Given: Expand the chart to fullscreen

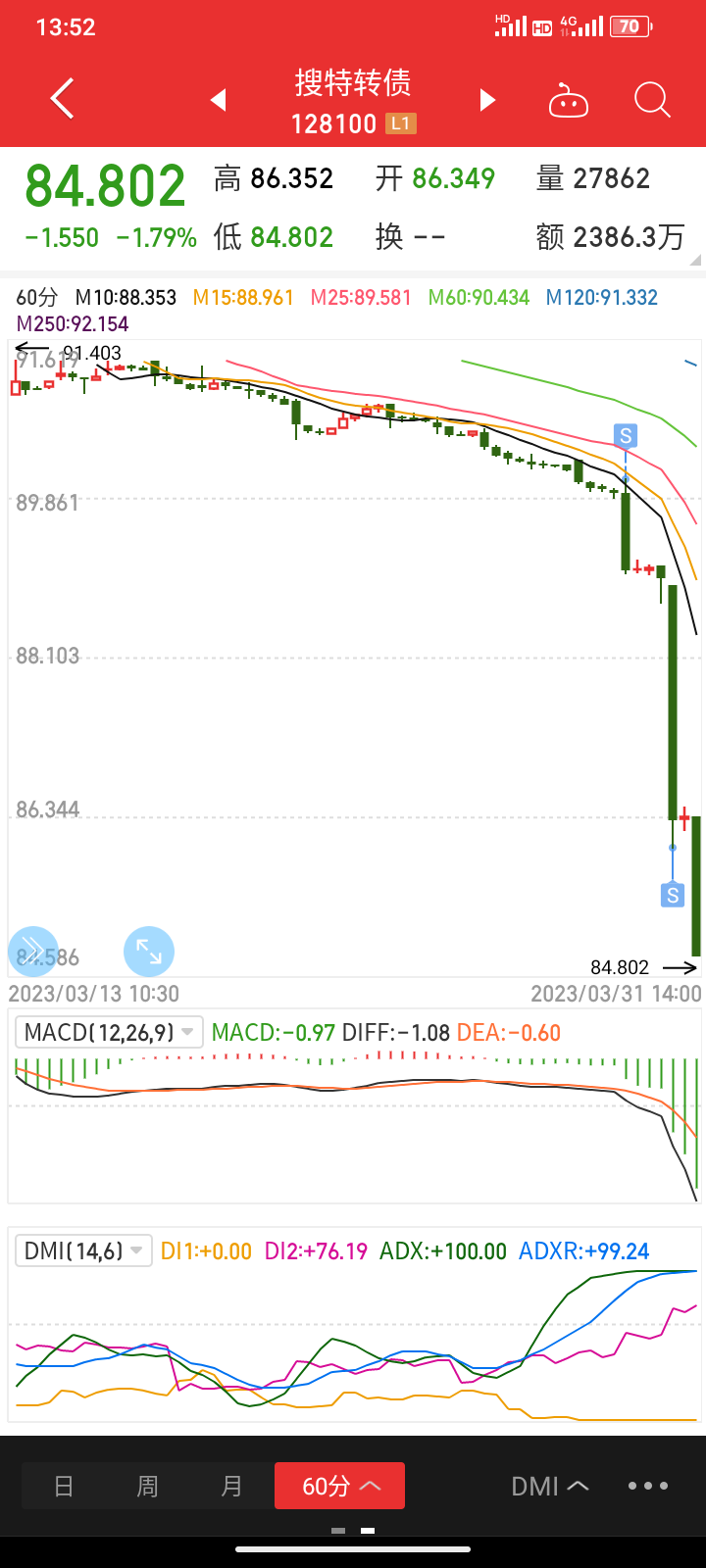Looking at the screenshot, I should tap(149, 951).
